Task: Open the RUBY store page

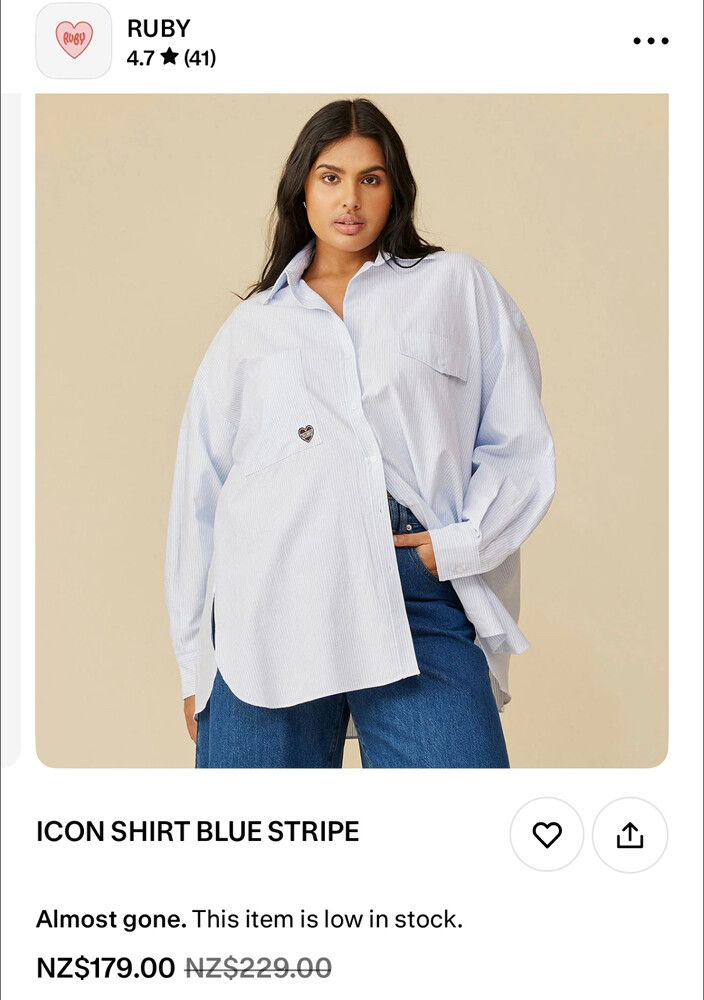Action: click(x=74, y=41)
